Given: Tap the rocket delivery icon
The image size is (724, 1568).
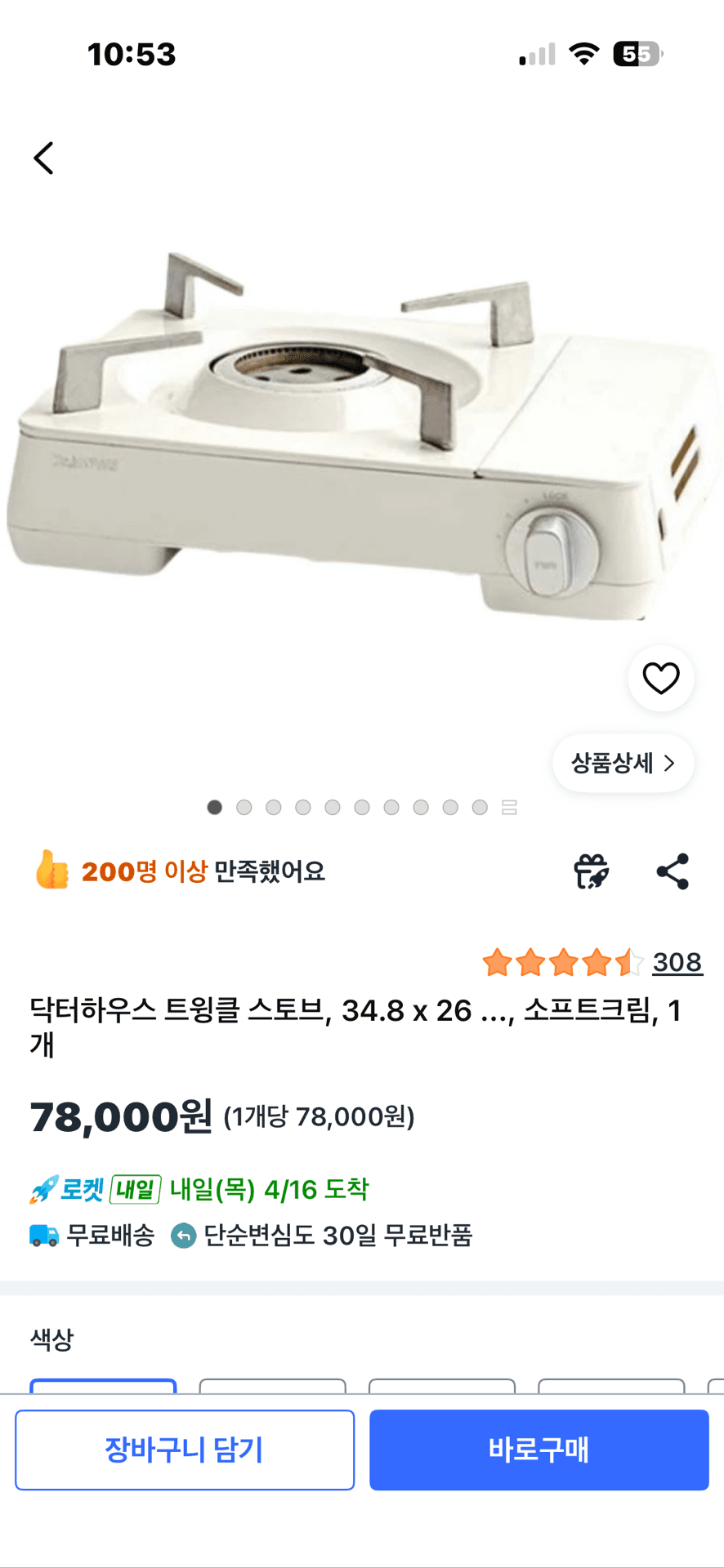Looking at the screenshot, I should point(41,1188).
